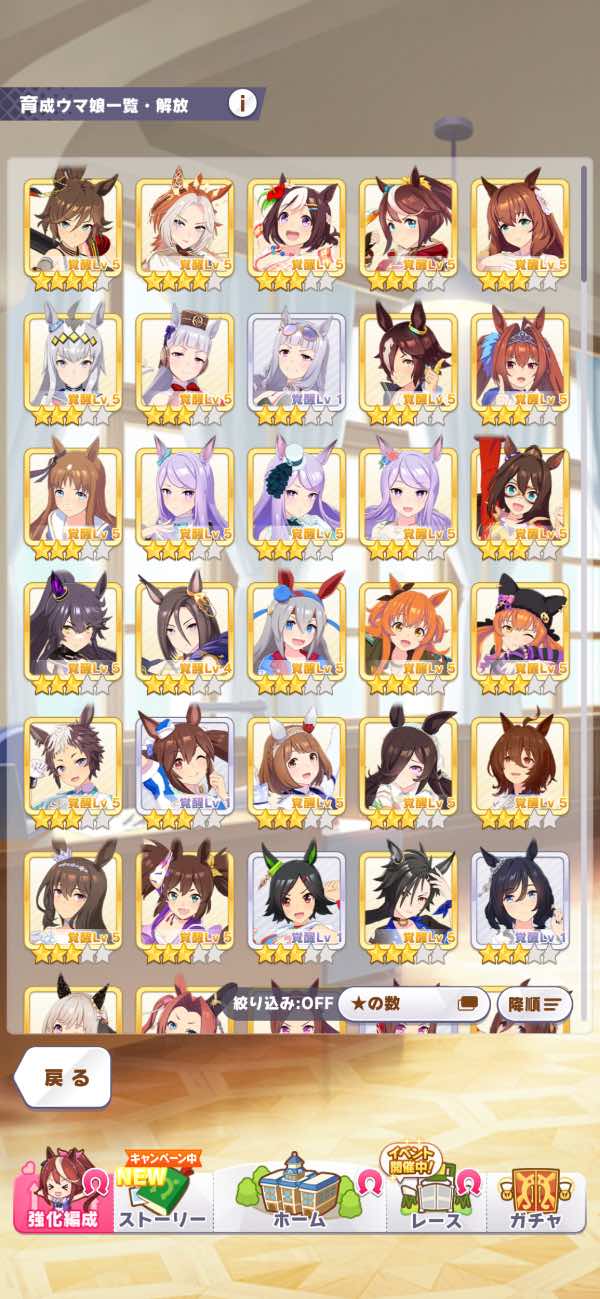
Task: Select the black-haired character hiding one eye
Action: click(x=408, y=772)
